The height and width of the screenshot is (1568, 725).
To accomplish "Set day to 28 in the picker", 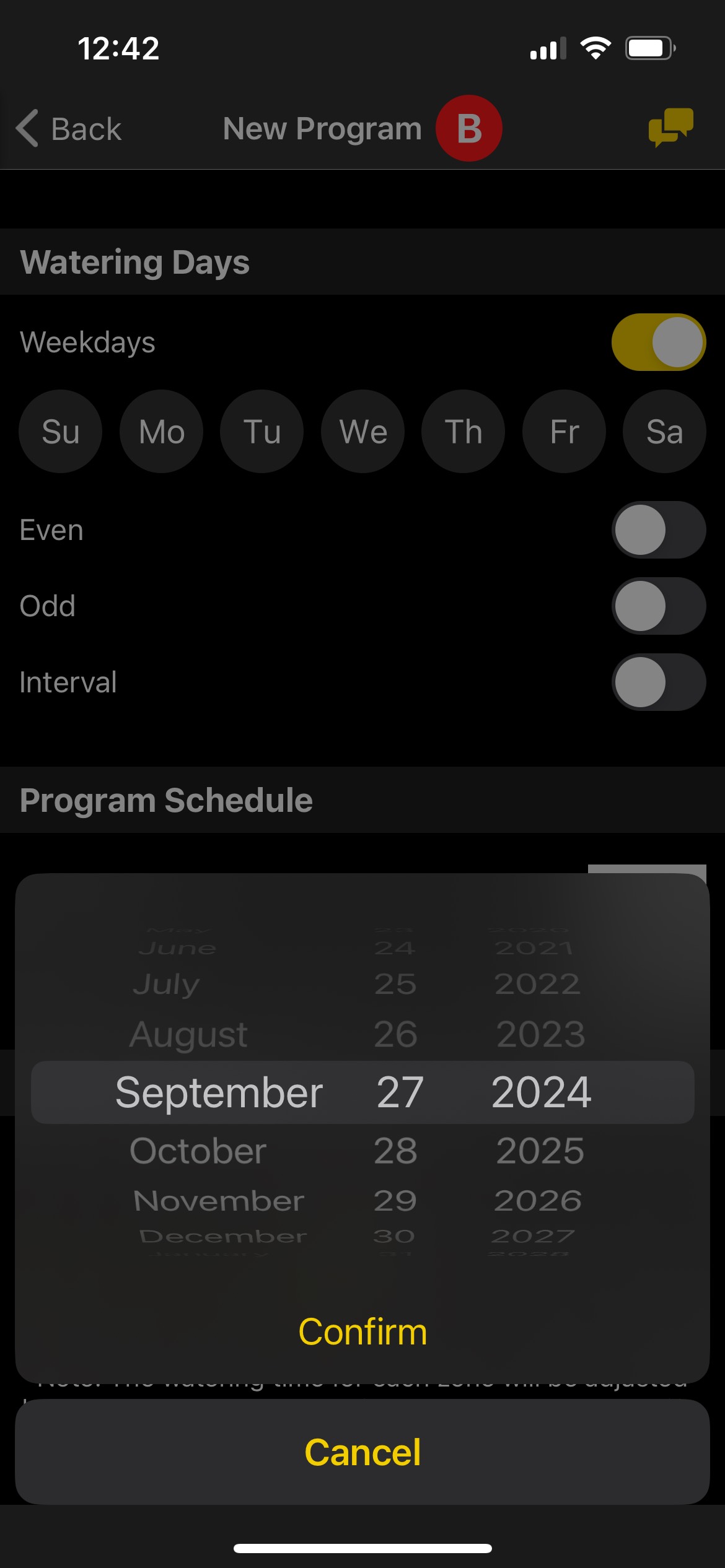I will tap(395, 1151).
